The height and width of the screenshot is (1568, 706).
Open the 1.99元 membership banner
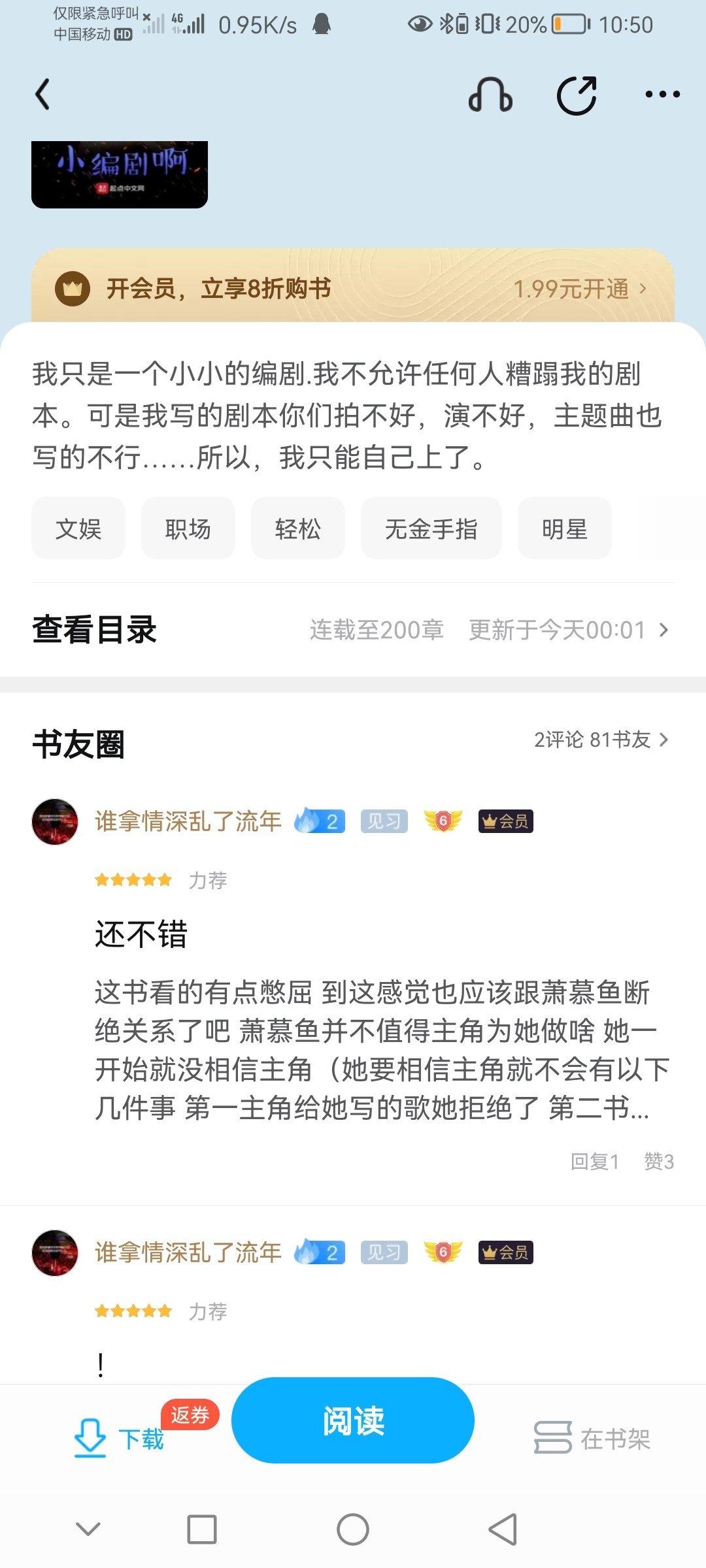(353, 288)
